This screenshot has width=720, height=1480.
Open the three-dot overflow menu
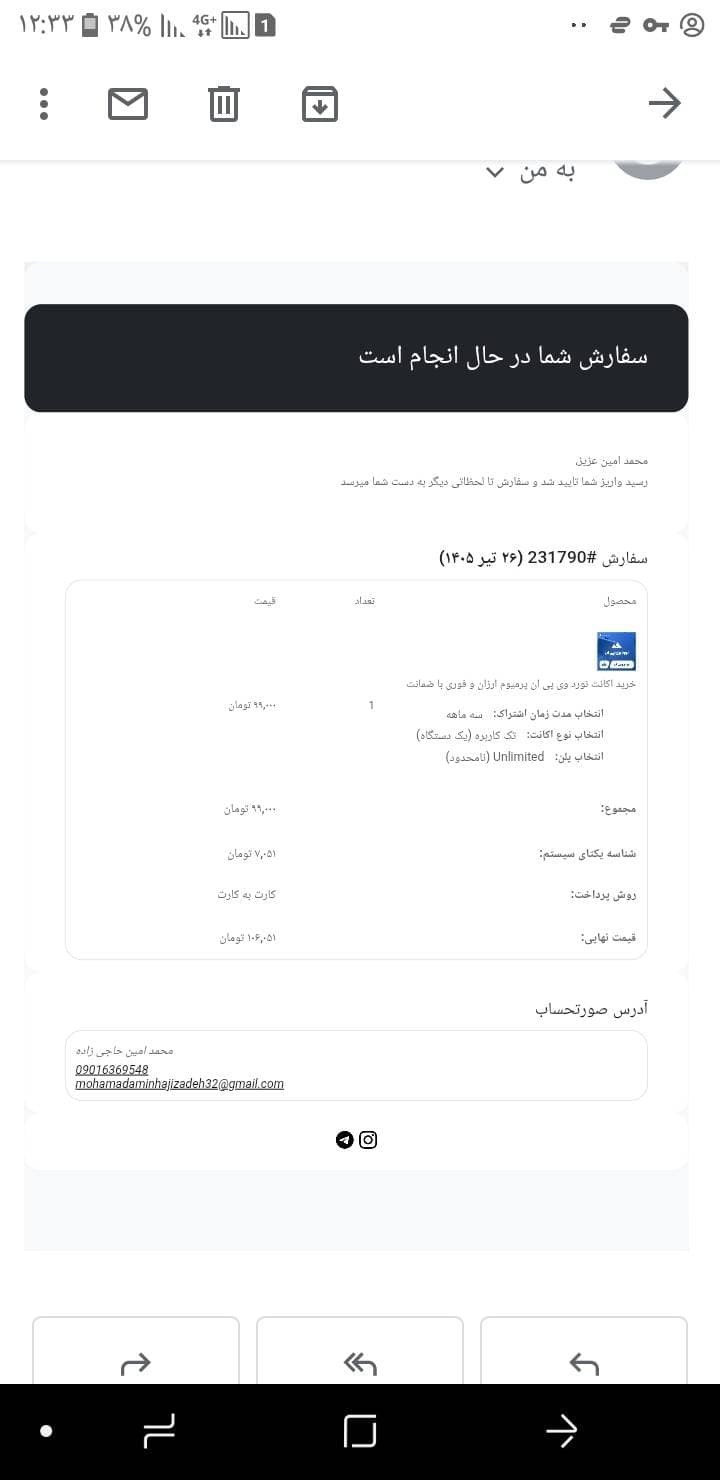click(x=43, y=104)
